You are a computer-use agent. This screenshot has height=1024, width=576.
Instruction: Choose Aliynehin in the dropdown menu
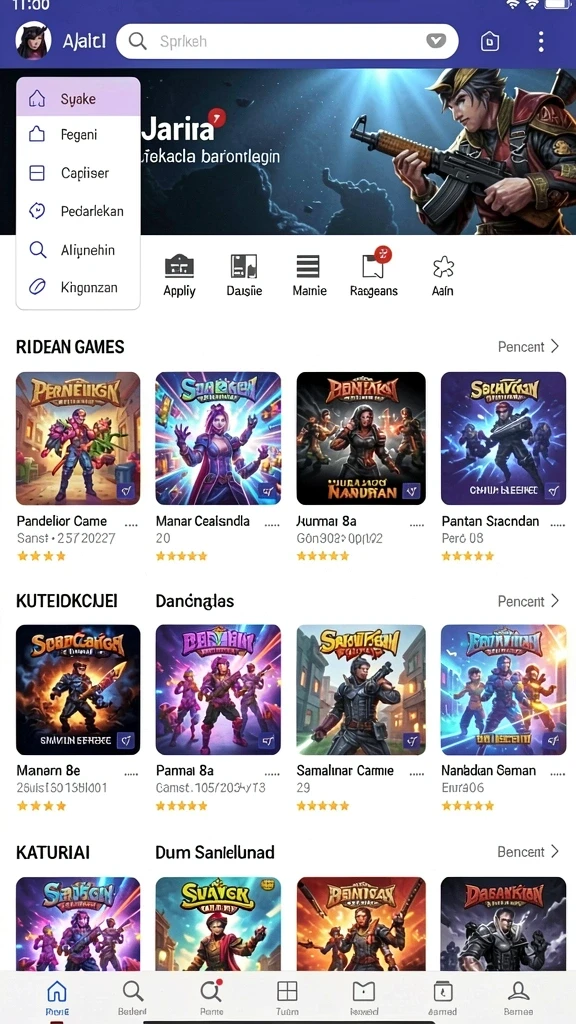click(x=78, y=249)
